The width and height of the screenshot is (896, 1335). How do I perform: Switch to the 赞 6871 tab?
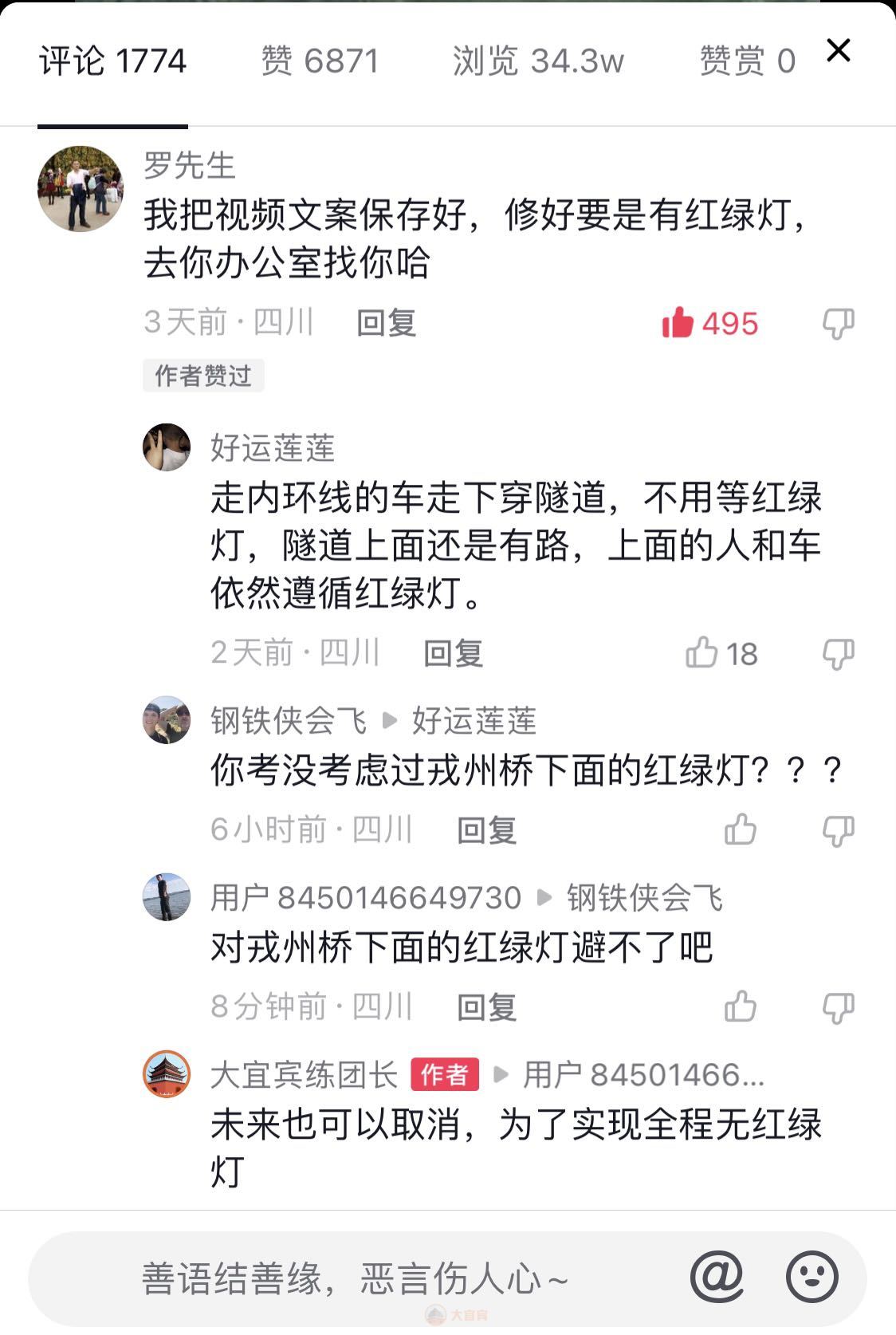point(320,61)
